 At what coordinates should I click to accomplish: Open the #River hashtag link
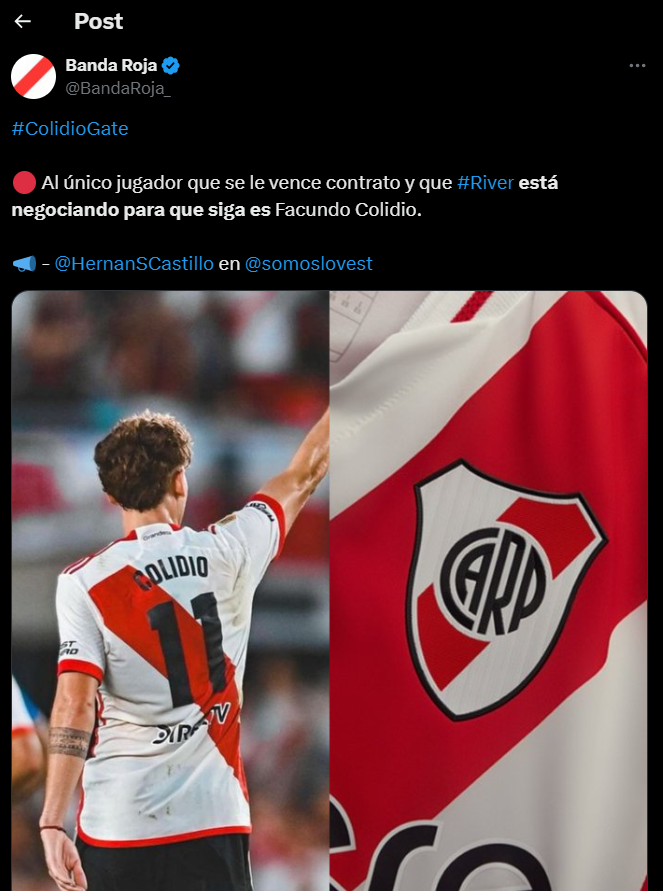pyautogui.click(x=485, y=183)
